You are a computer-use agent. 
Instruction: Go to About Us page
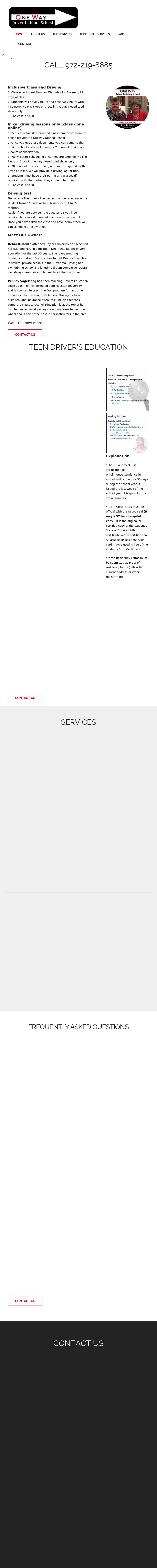pos(38,34)
